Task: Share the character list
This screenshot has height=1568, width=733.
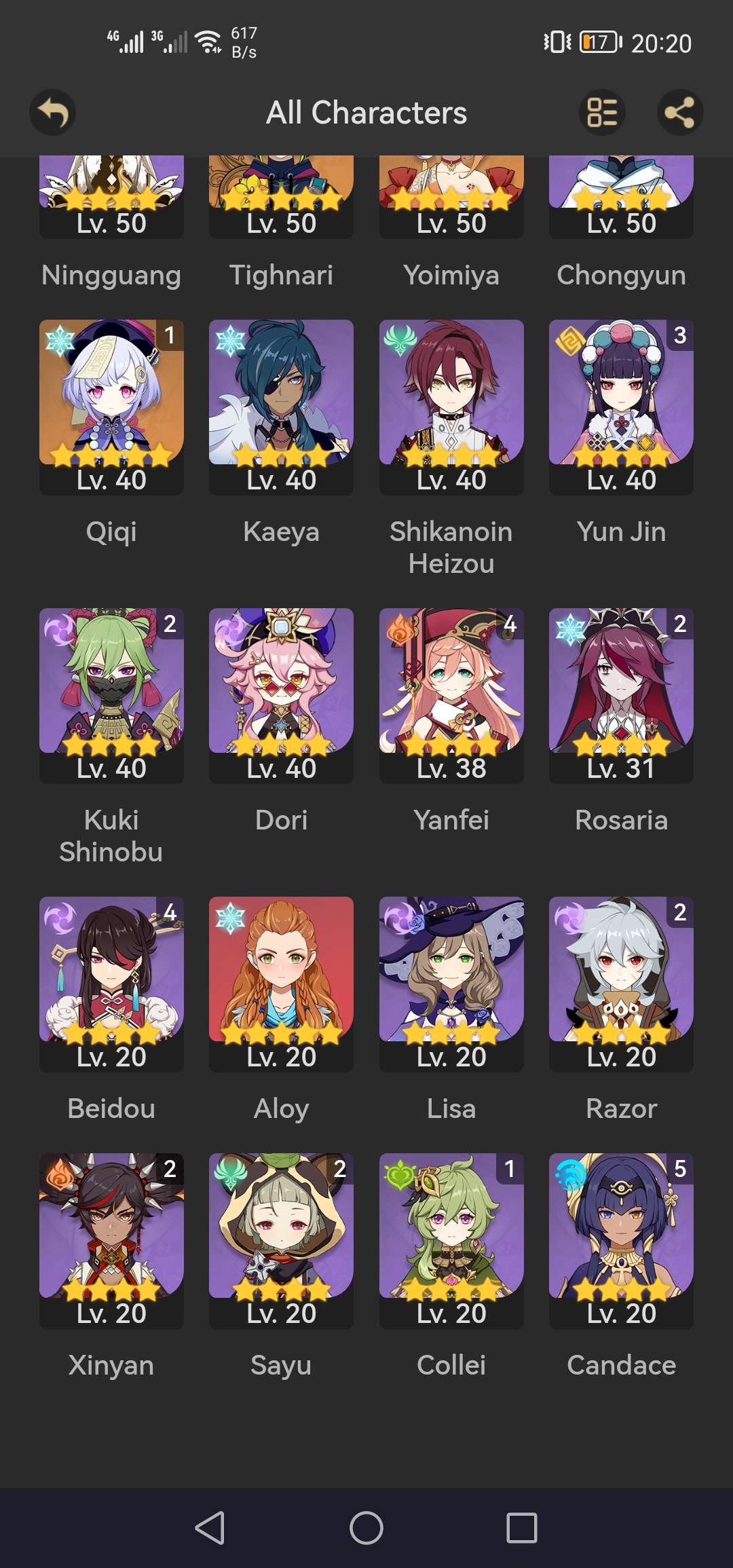Action: (x=679, y=112)
